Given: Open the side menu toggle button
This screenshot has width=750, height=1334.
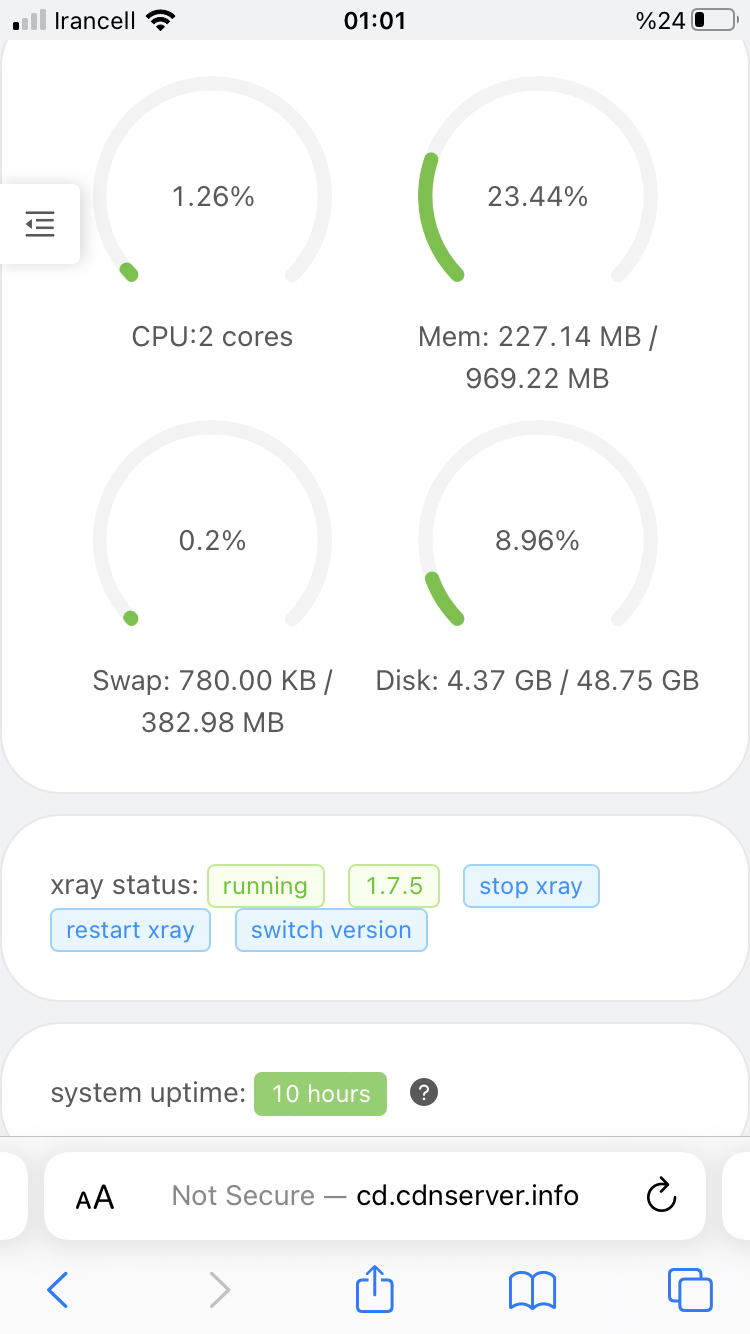Looking at the screenshot, I should coord(40,224).
